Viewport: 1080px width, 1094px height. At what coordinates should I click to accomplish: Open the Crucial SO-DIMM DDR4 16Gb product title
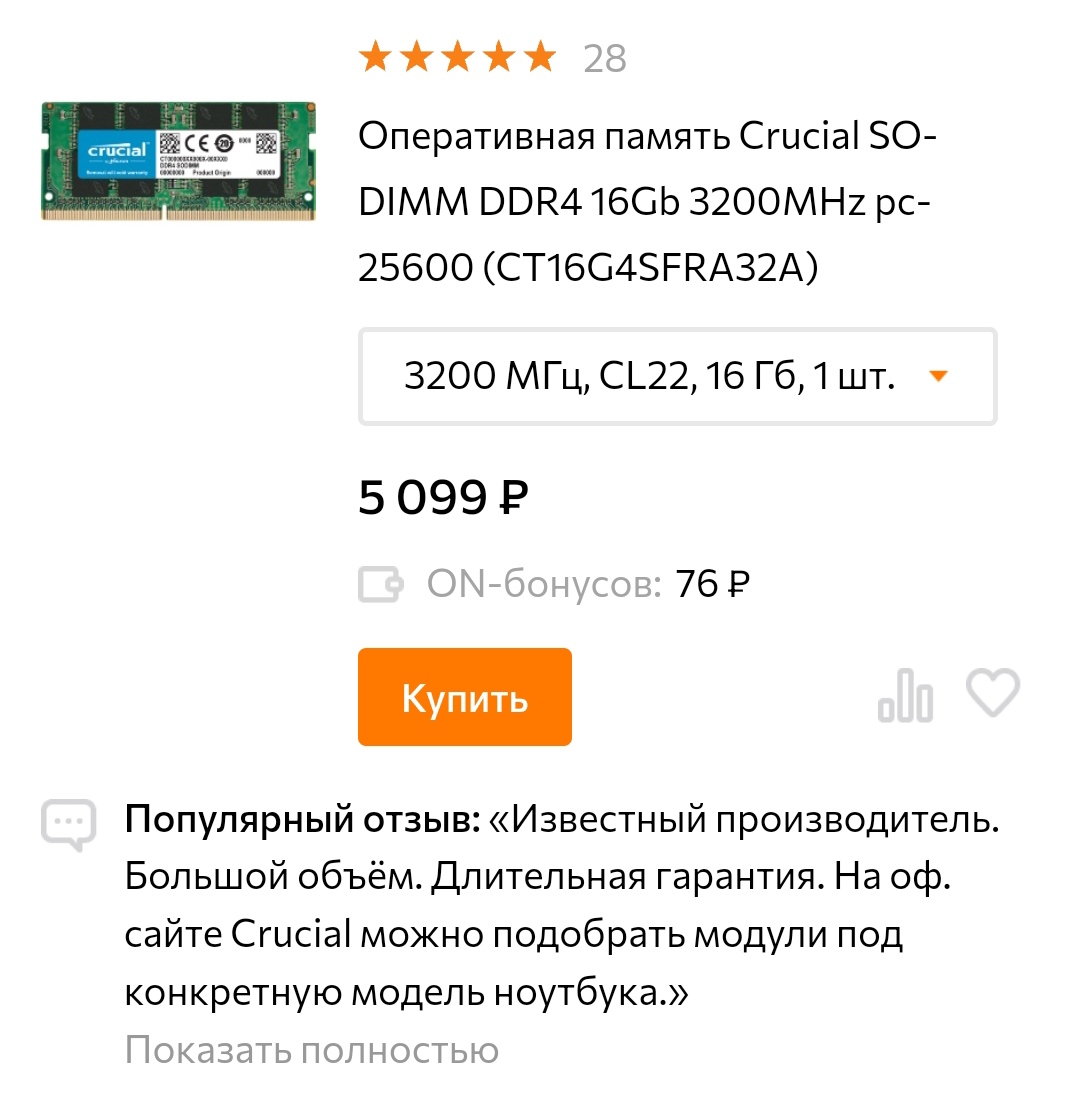click(646, 201)
